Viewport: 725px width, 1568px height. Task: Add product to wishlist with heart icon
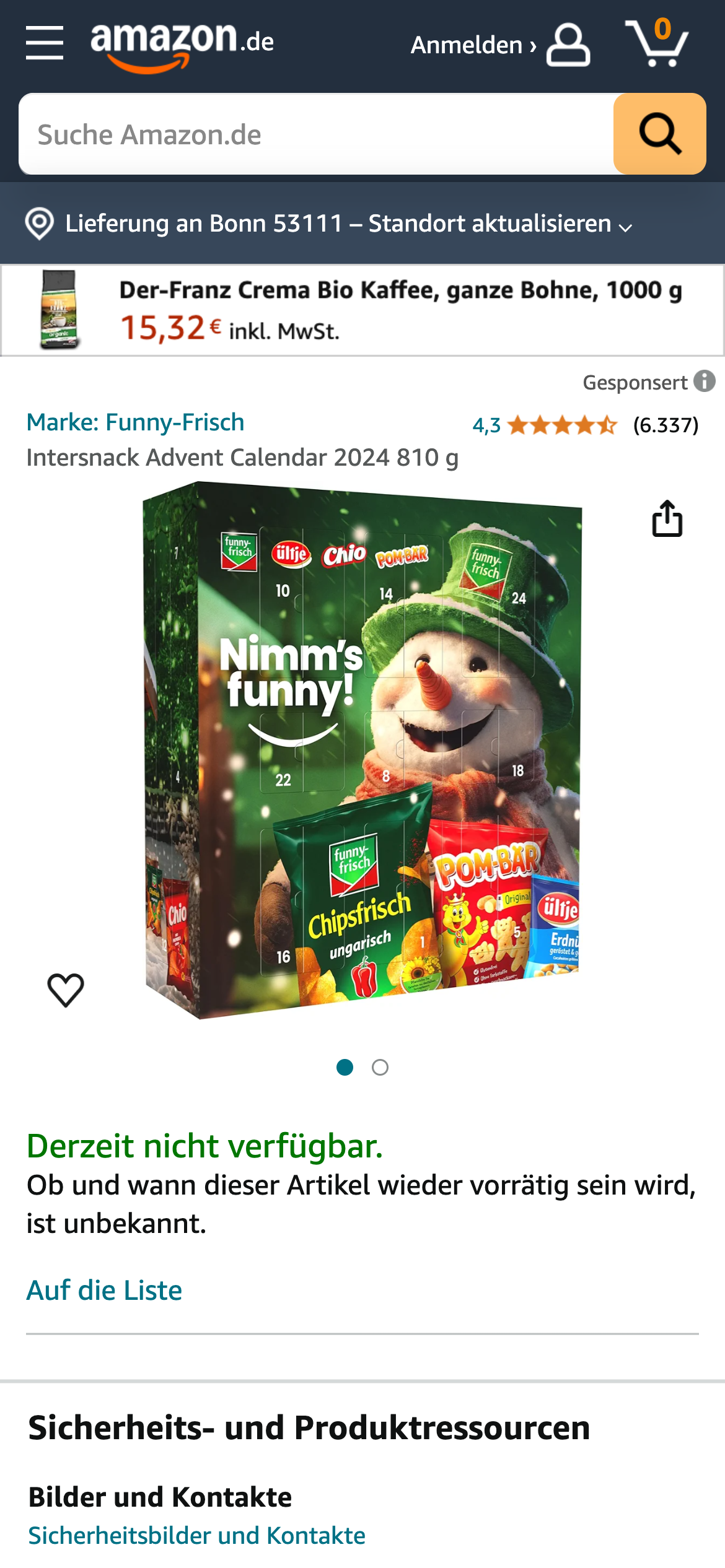click(x=66, y=989)
